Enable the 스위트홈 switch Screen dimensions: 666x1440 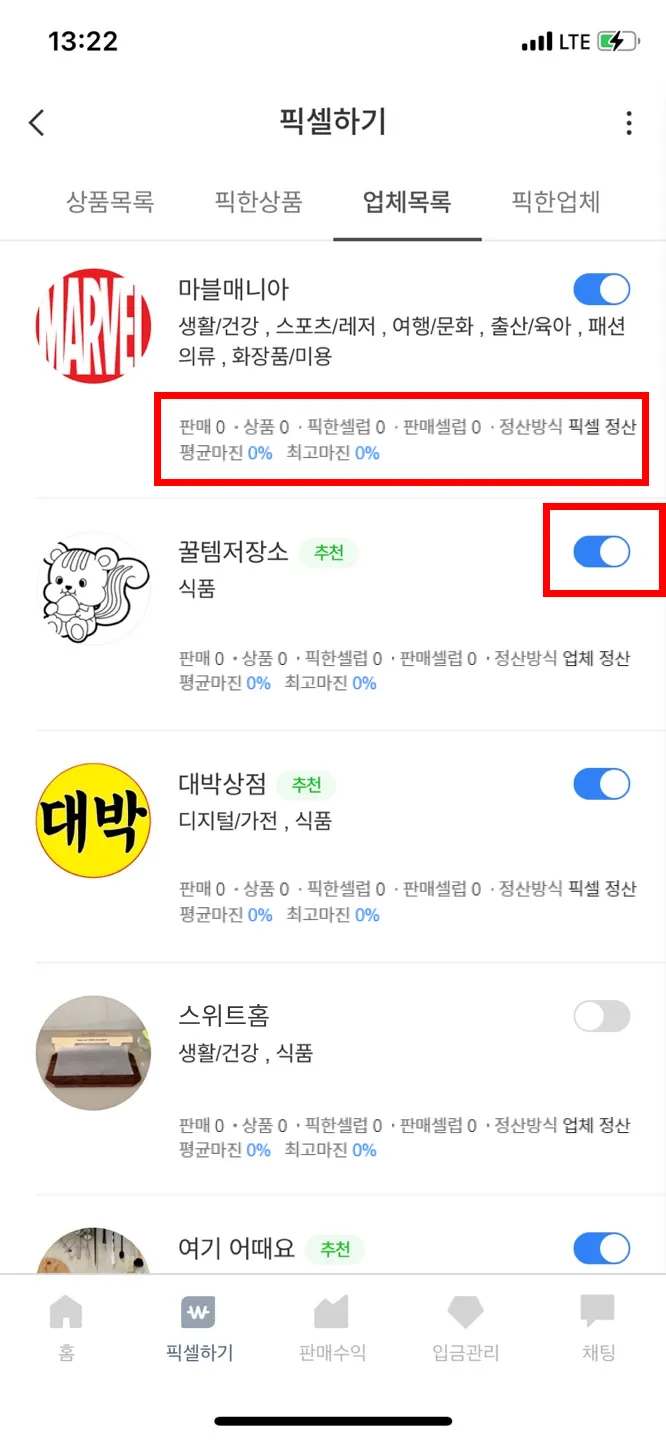601,1017
